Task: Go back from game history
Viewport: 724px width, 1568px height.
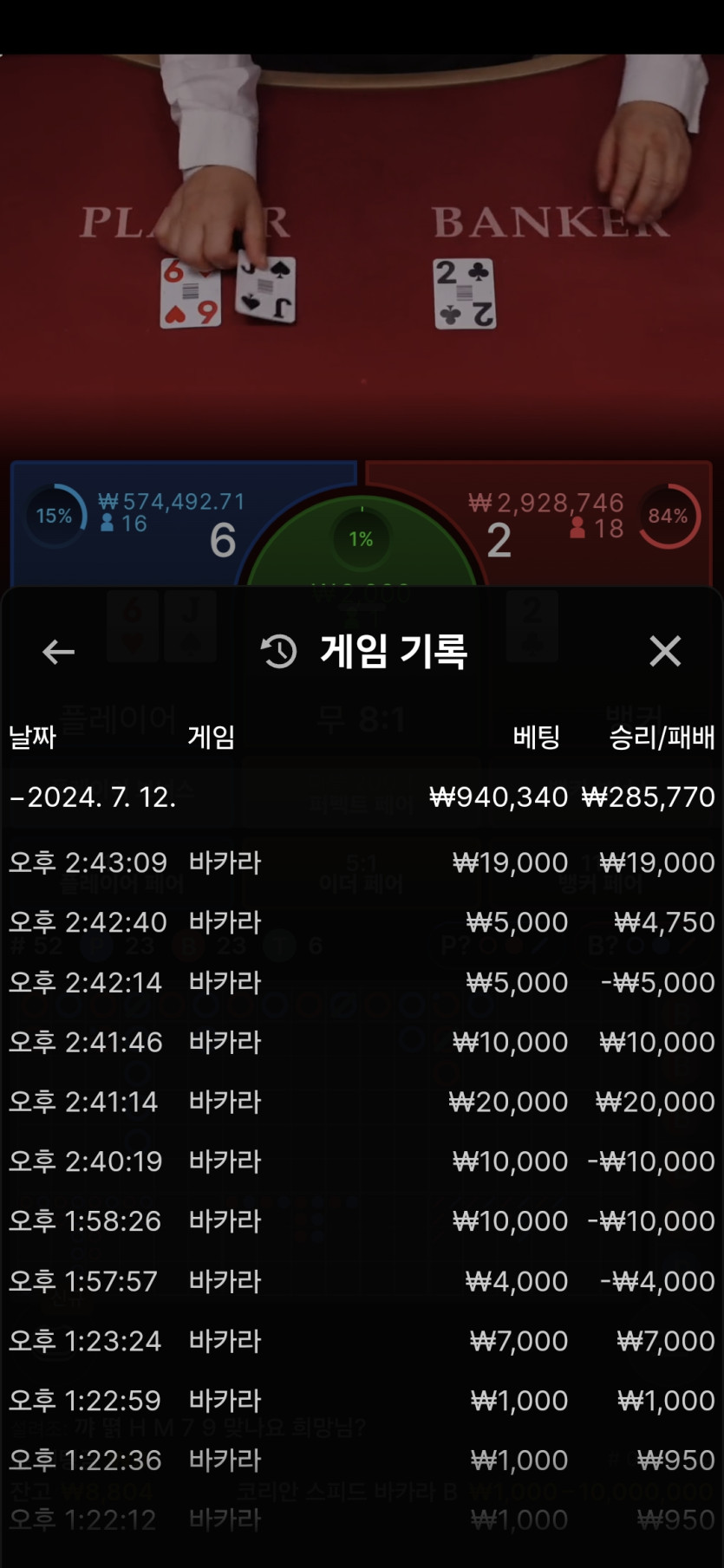Action: [58, 652]
